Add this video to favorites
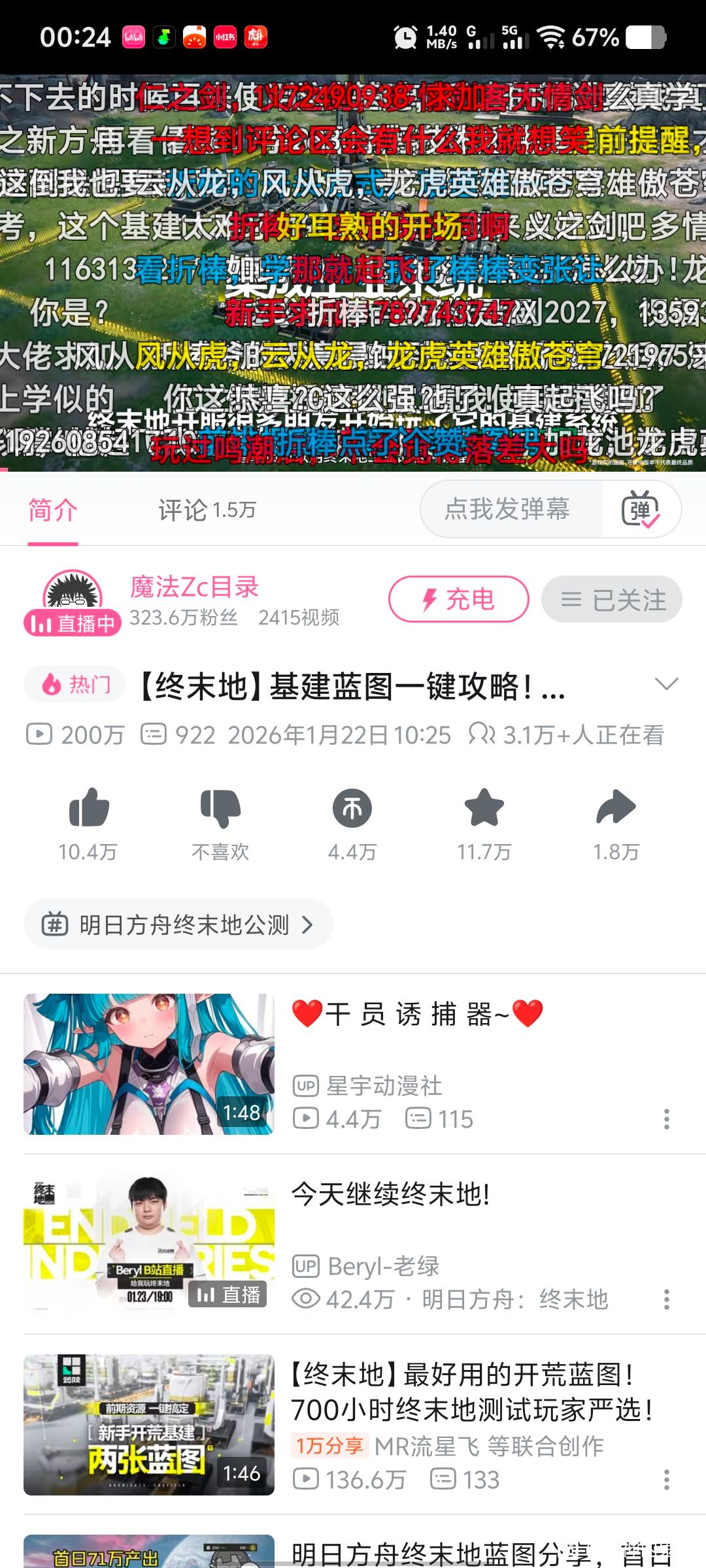706x1568 pixels. pyautogui.click(x=484, y=810)
